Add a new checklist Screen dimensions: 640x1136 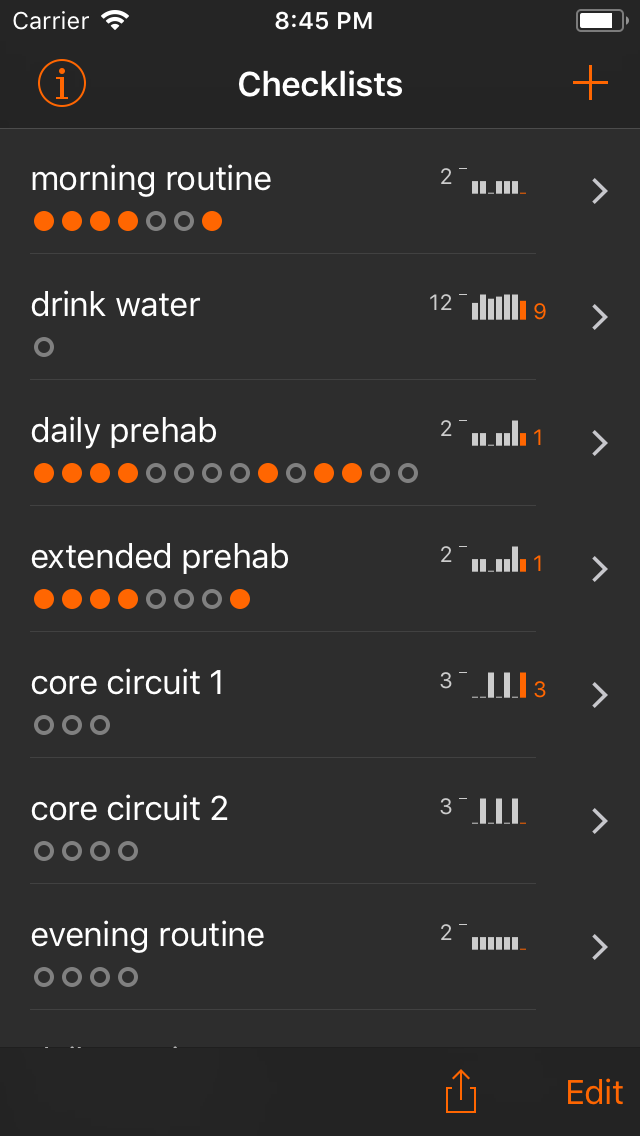coord(590,83)
